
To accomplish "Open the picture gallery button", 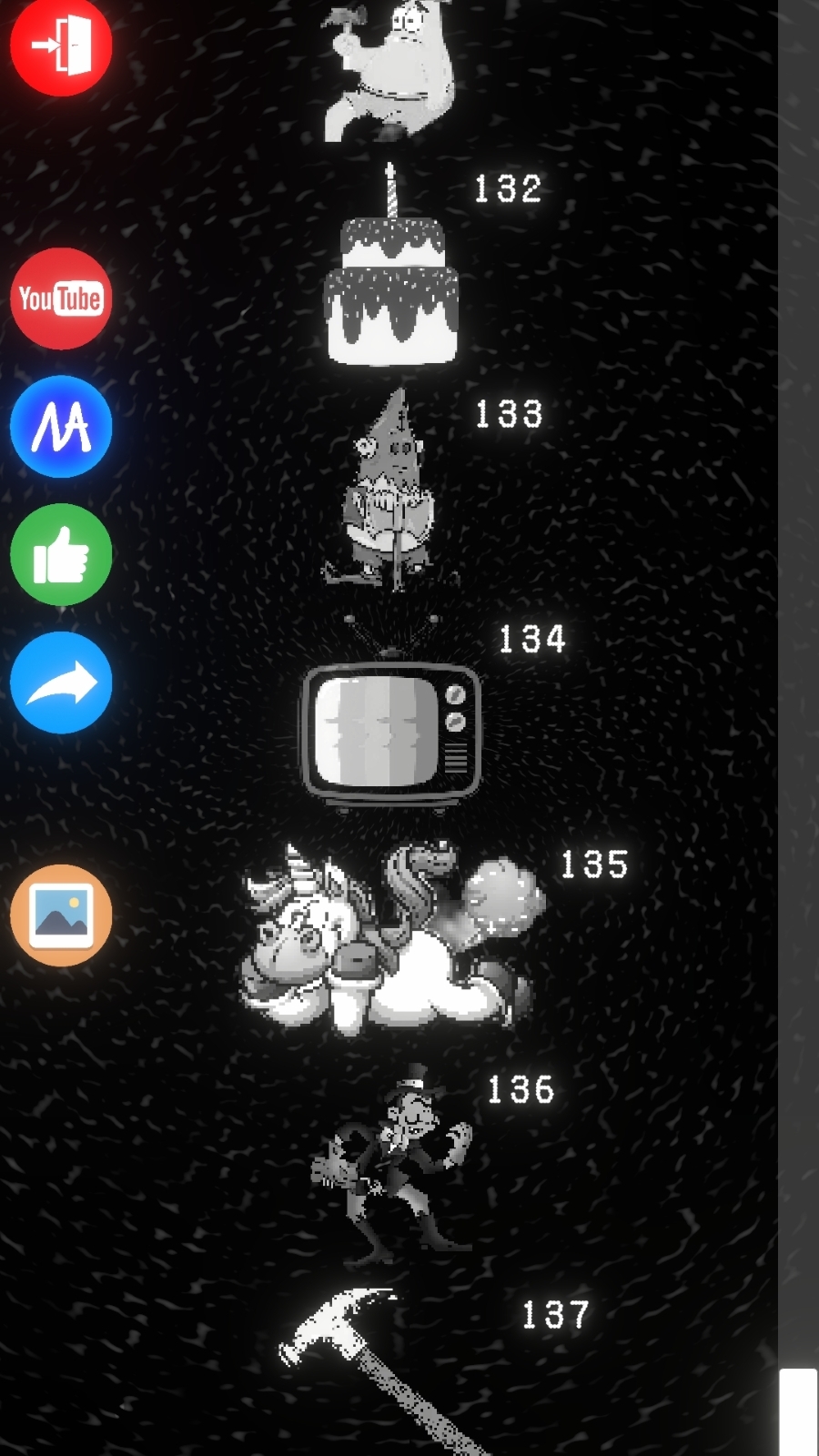I will pyautogui.click(x=61, y=915).
